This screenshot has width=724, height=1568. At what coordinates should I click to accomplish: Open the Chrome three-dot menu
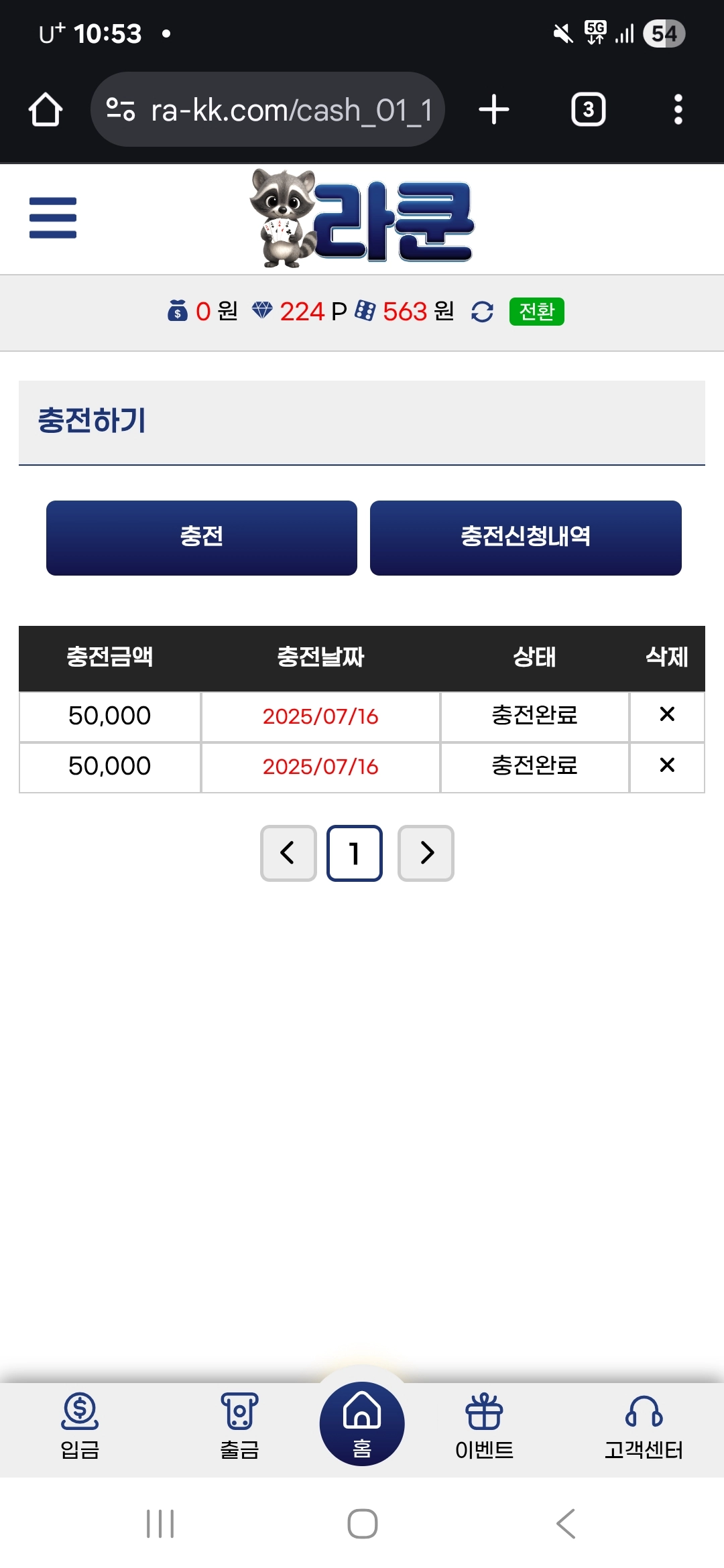(x=678, y=109)
